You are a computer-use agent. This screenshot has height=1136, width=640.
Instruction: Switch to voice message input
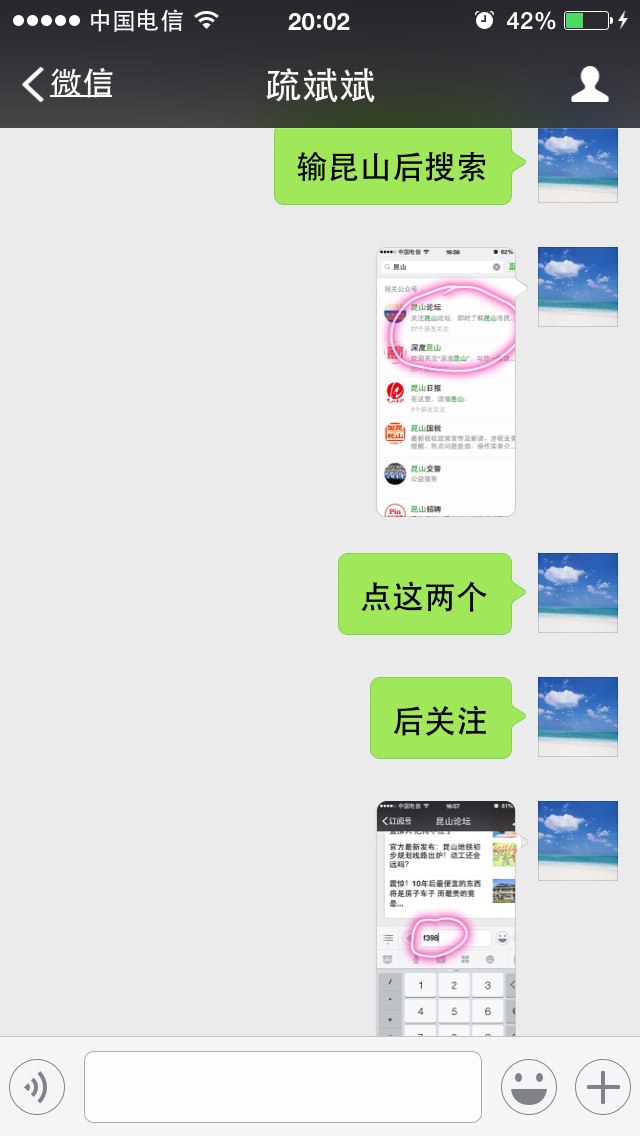pyautogui.click(x=37, y=1087)
